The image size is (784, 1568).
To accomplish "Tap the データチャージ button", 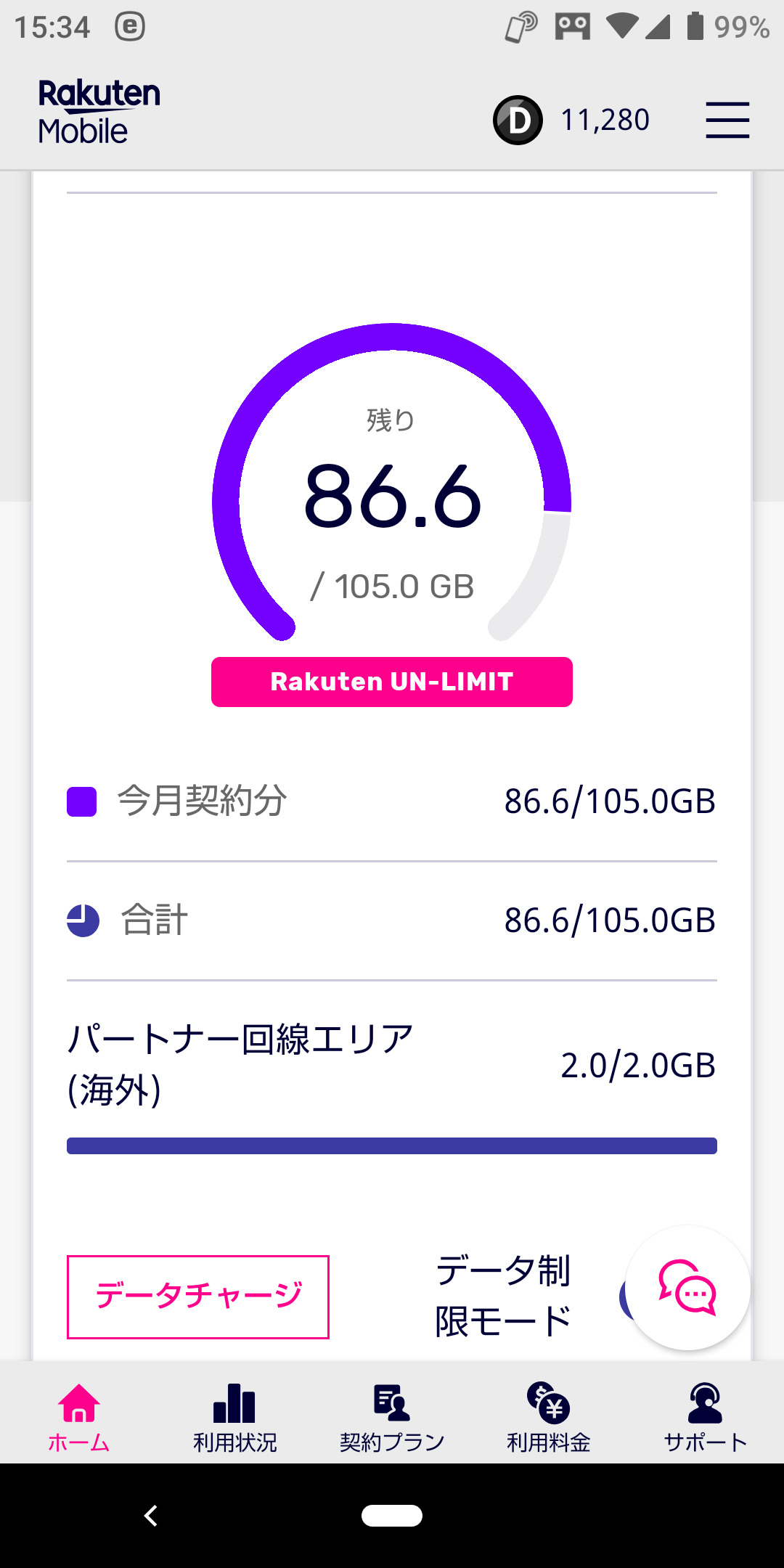I will pos(198,1297).
